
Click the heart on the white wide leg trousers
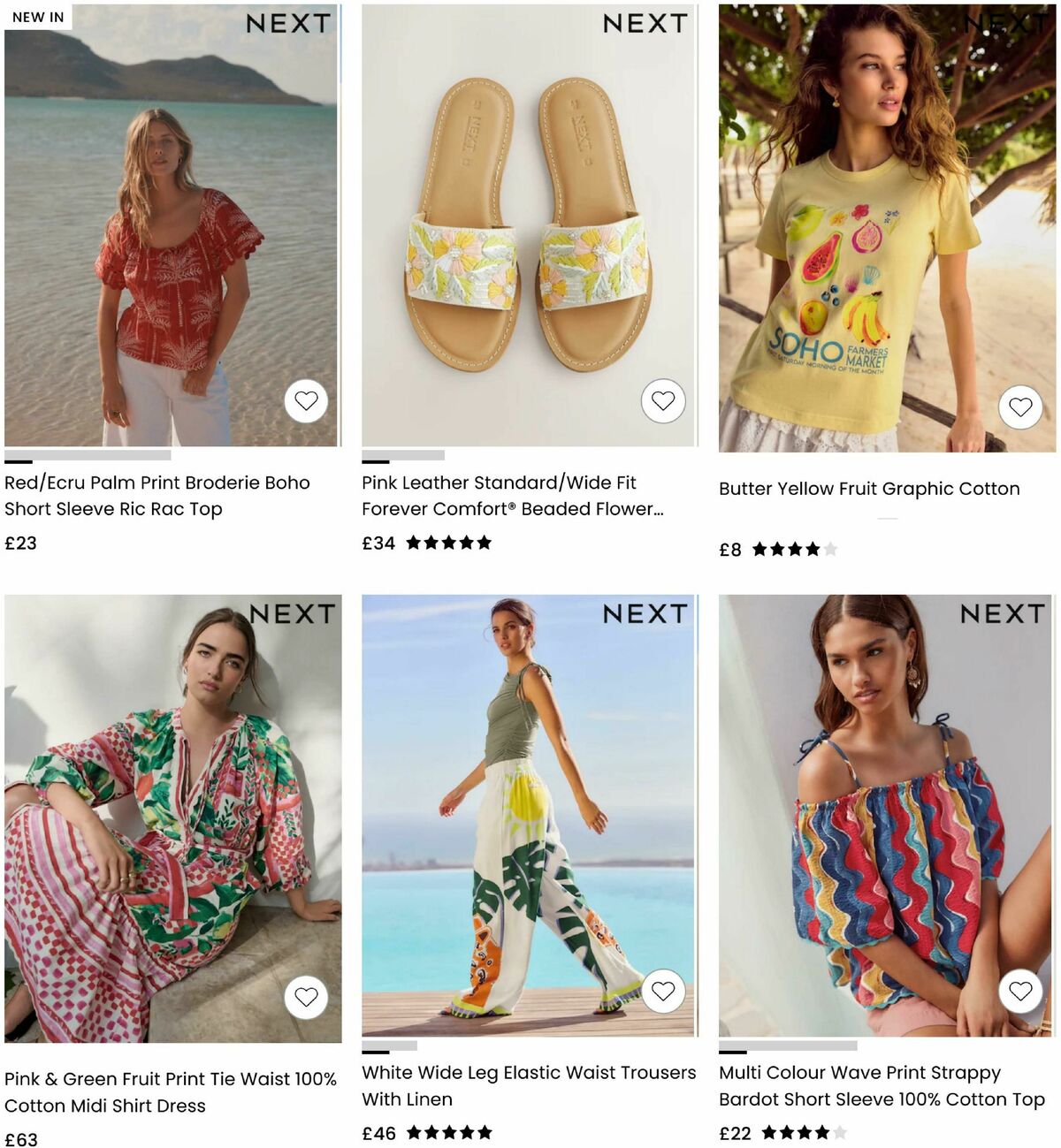663,991
